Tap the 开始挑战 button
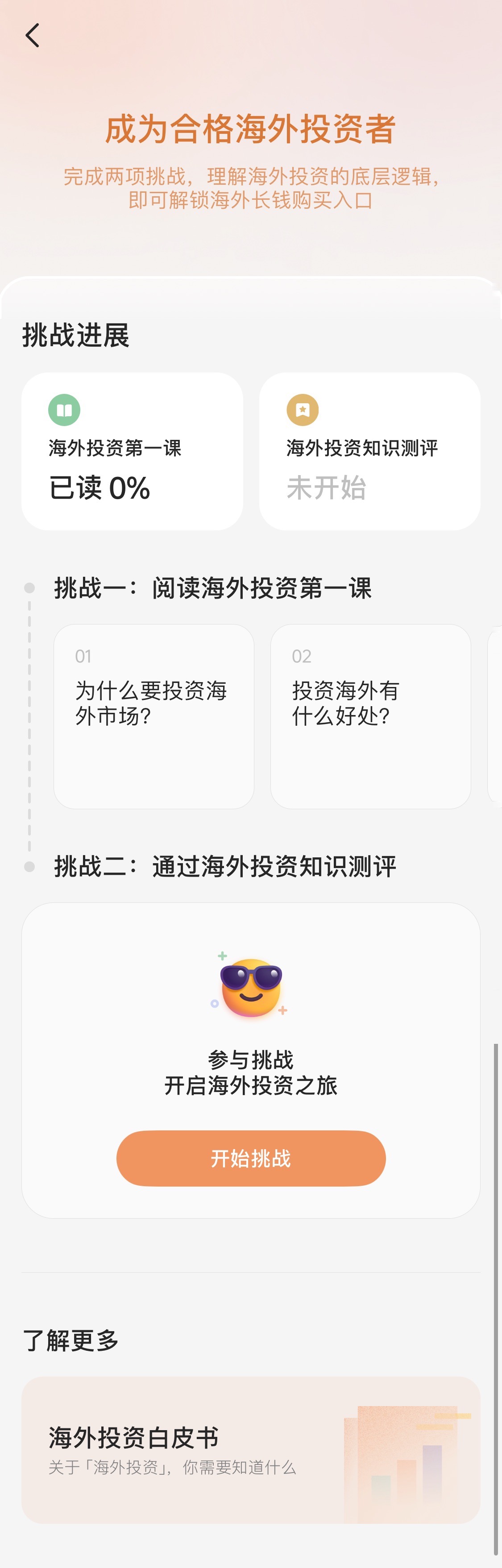The image size is (502, 1568). [x=251, y=1158]
